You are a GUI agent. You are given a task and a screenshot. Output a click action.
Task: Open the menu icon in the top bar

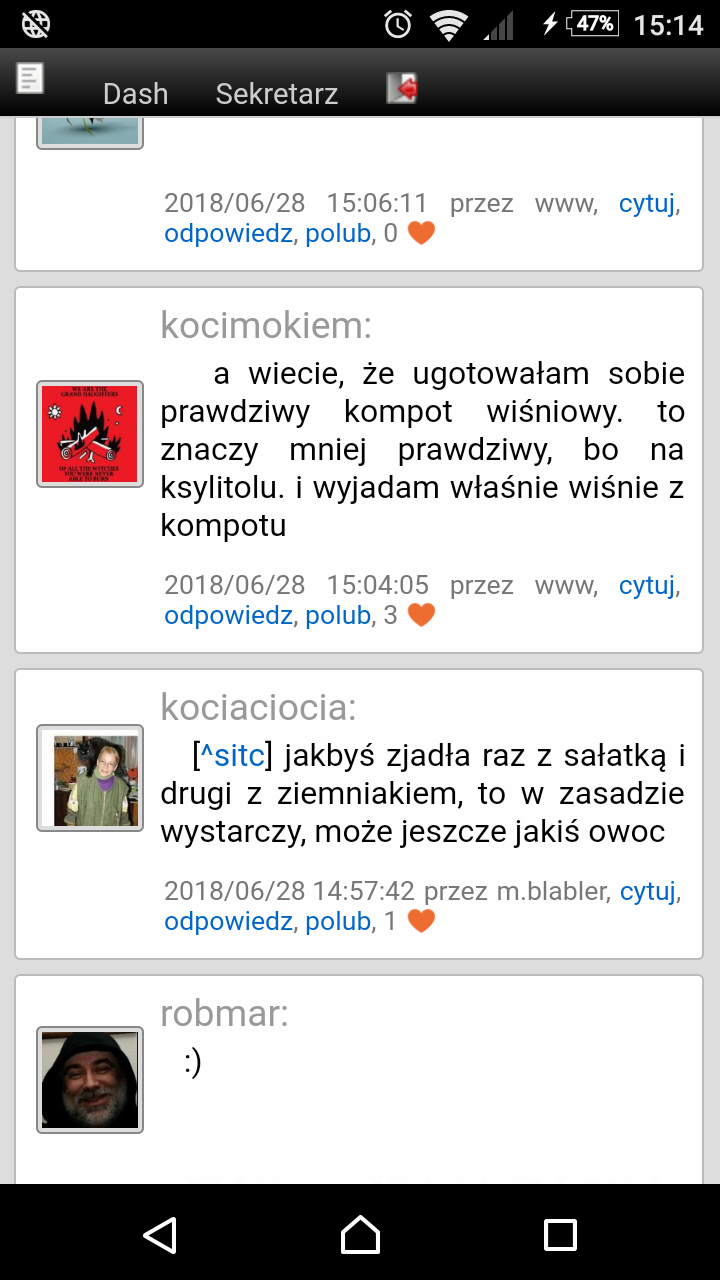(x=30, y=78)
